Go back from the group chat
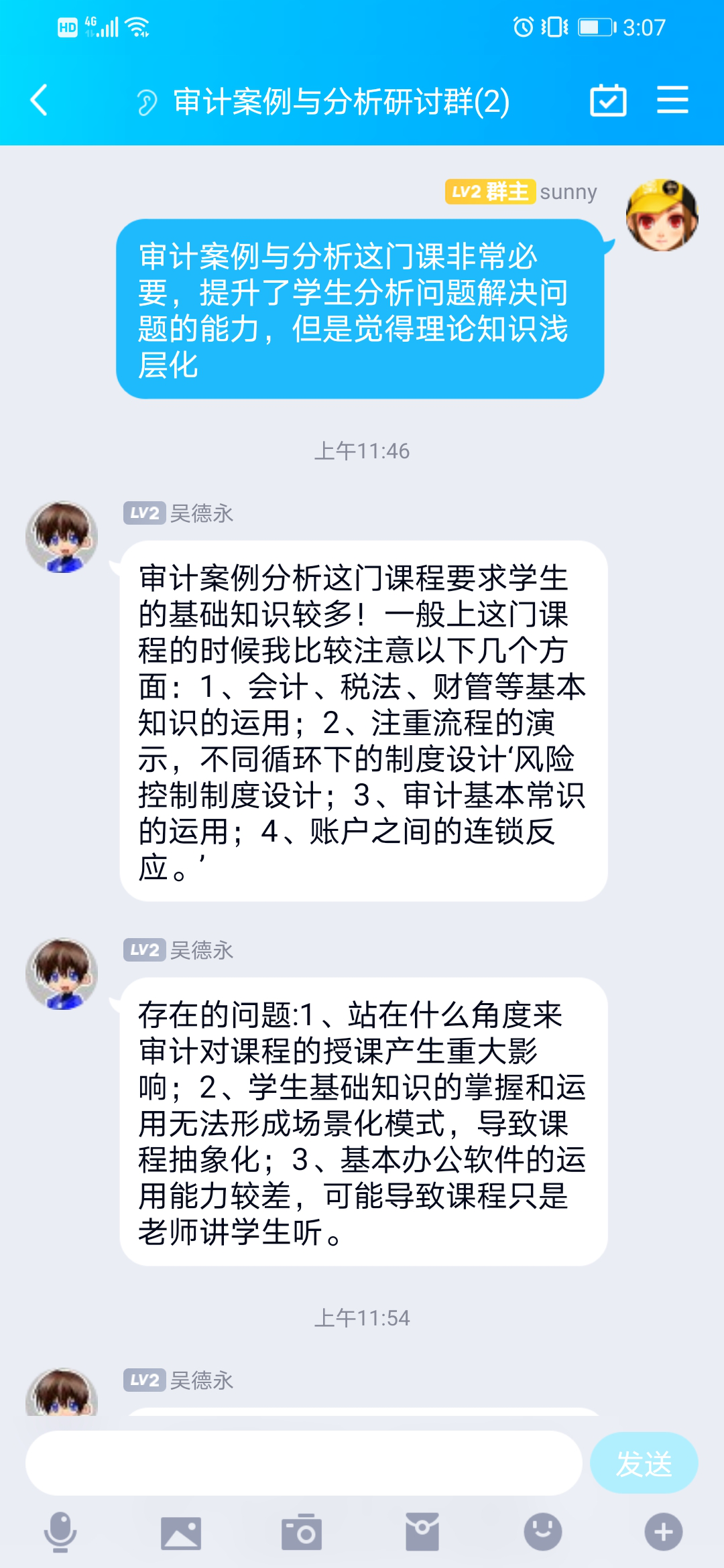The image size is (724, 1568). (40, 101)
